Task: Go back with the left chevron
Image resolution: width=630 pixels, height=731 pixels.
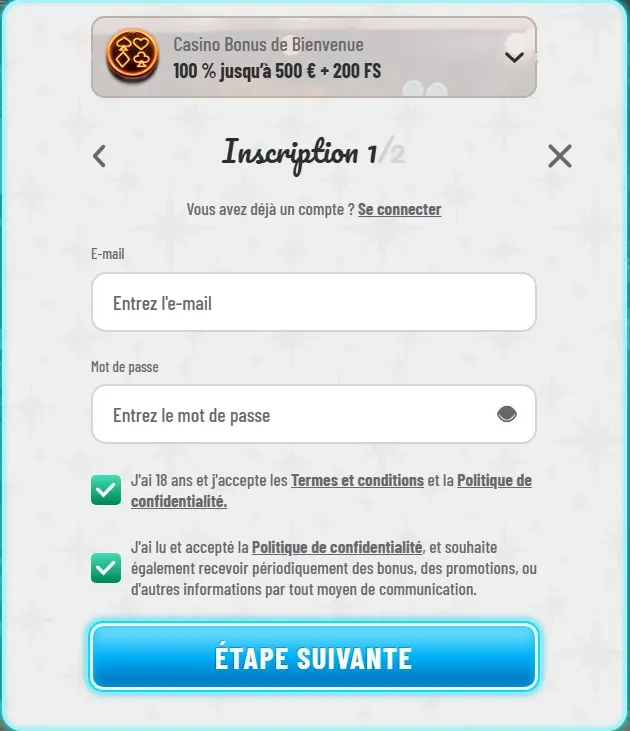Action: (99, 155)
